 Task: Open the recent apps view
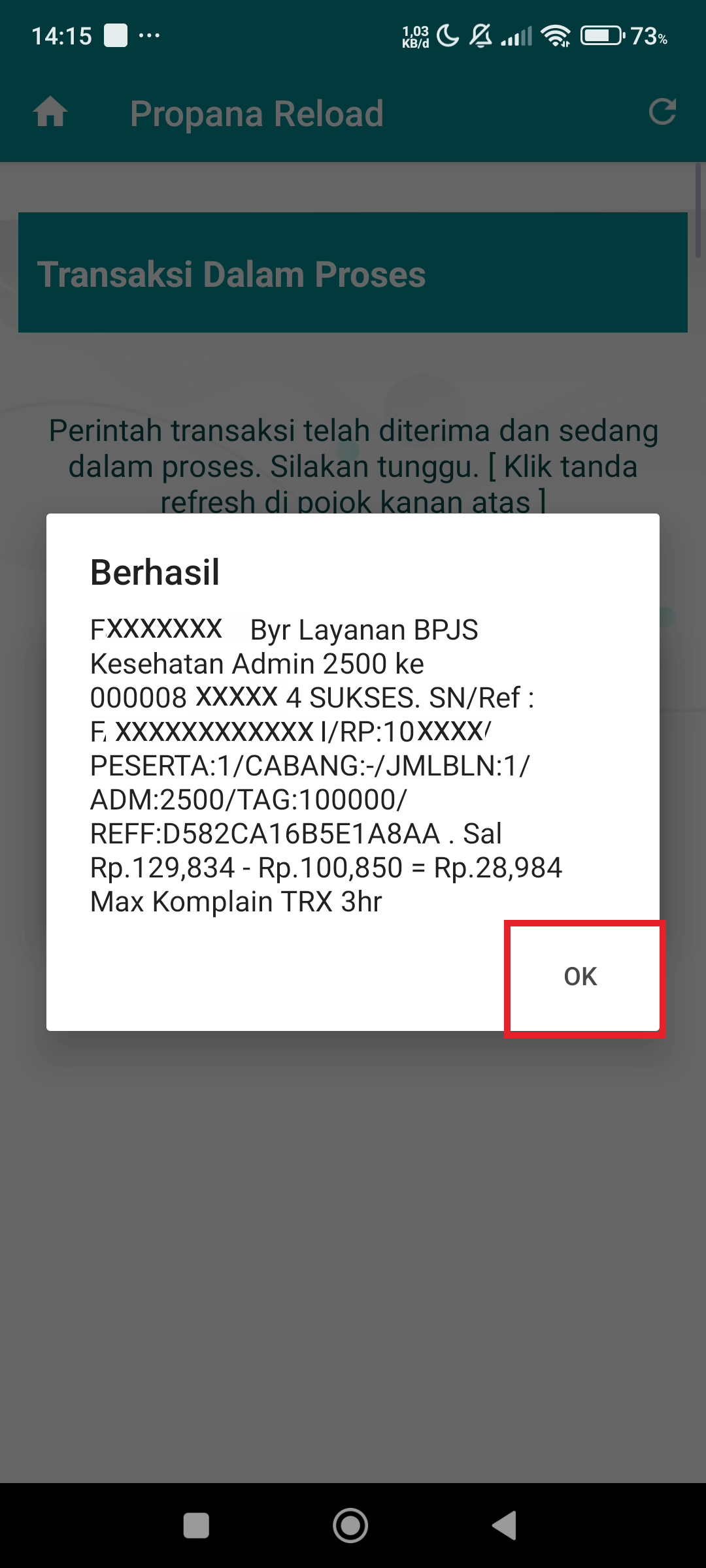point(196,1526)
